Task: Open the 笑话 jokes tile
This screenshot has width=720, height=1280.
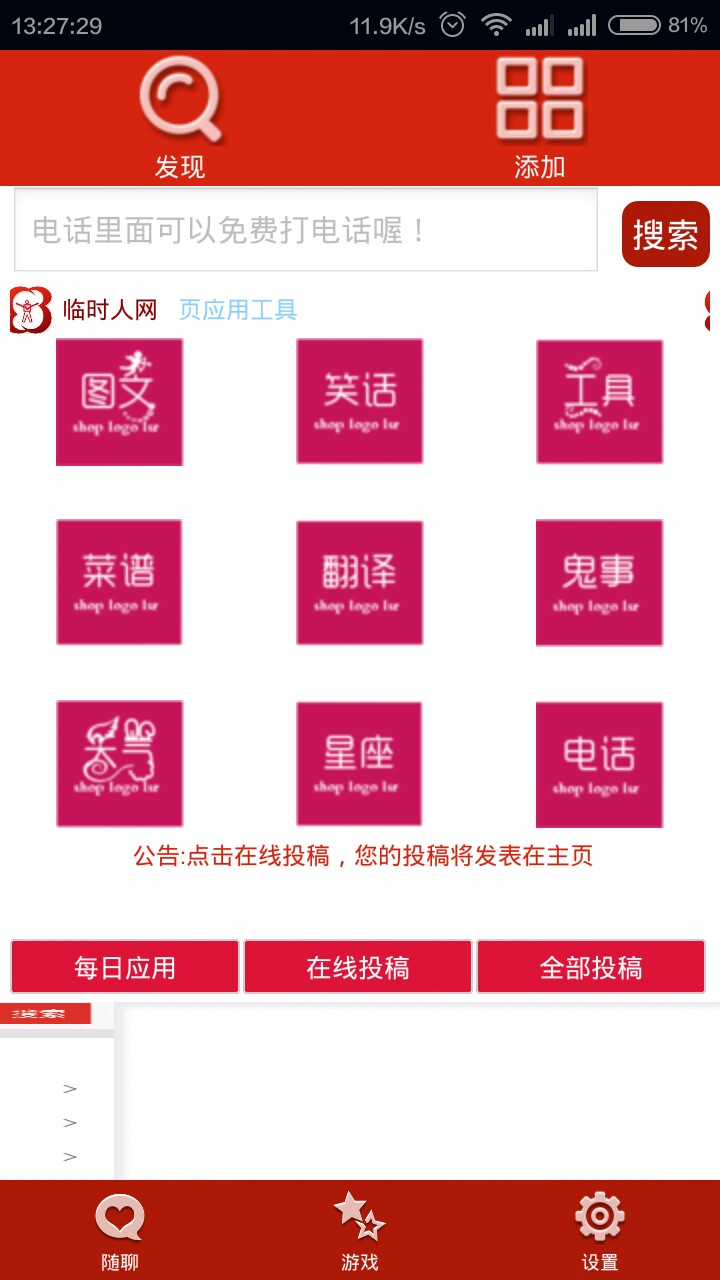Action: point(359,401)
